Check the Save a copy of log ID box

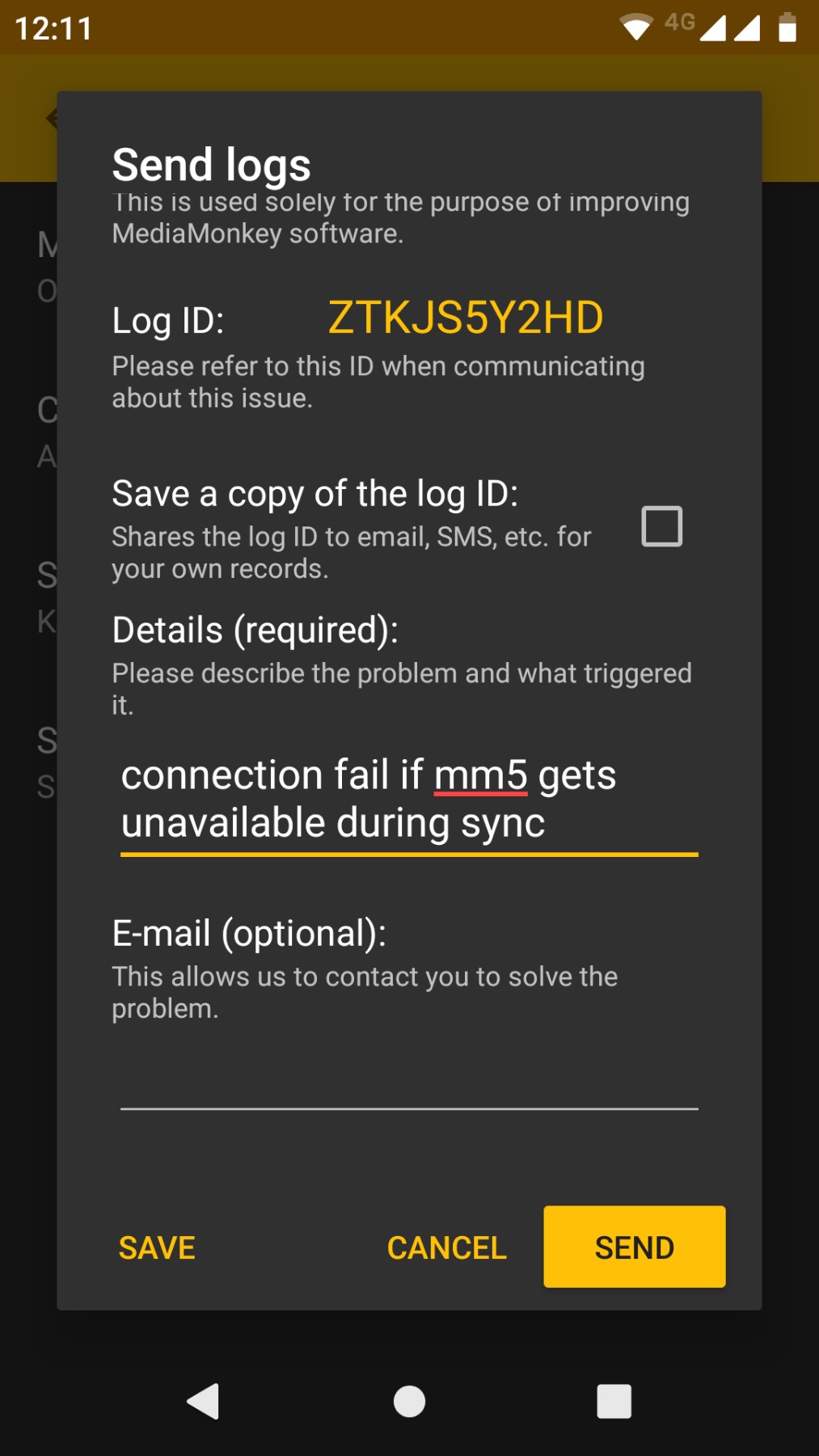[661, 526]
